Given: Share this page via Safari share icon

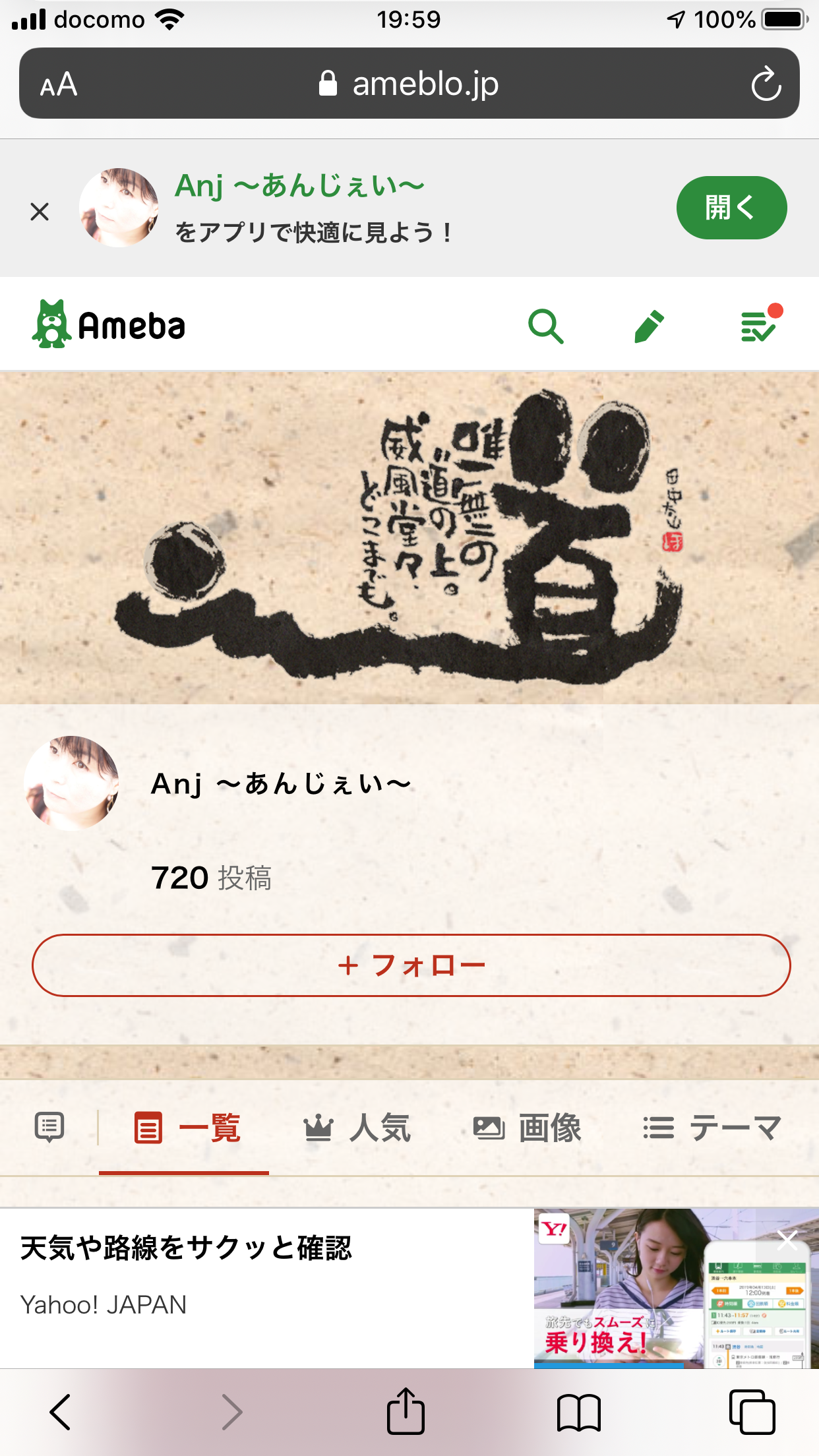Looking at the screenshot, I should [405, 1412].
